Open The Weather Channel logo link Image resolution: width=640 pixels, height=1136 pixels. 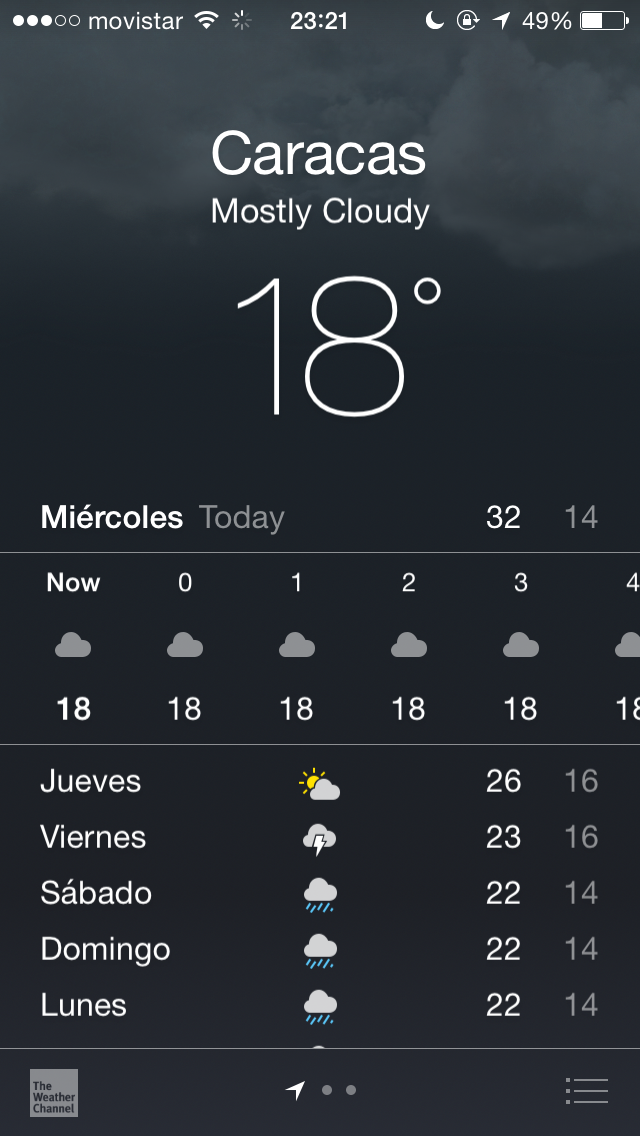coord(53,1092)
